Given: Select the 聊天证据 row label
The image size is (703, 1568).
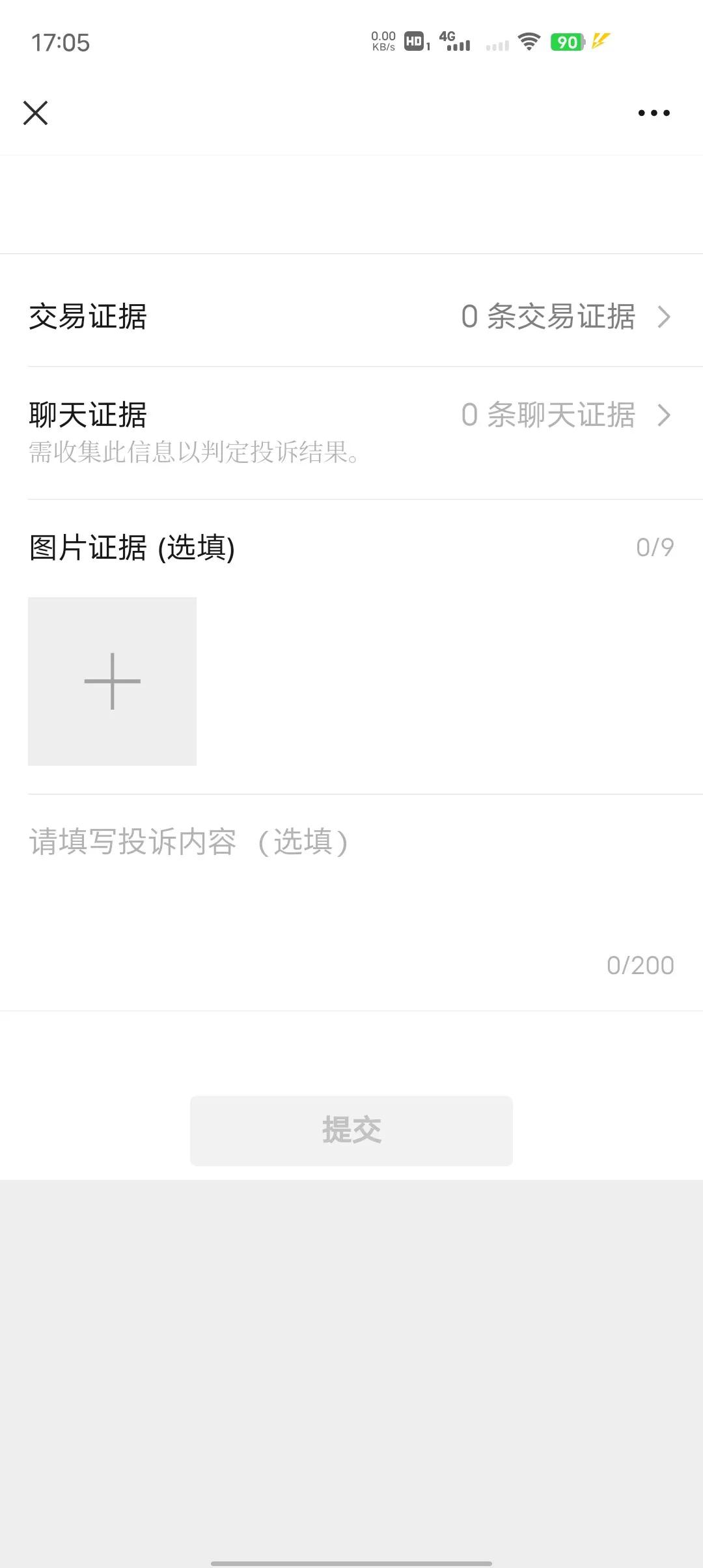Looking at the screenshot, I should pyautogui.click(x=87, y=413).
